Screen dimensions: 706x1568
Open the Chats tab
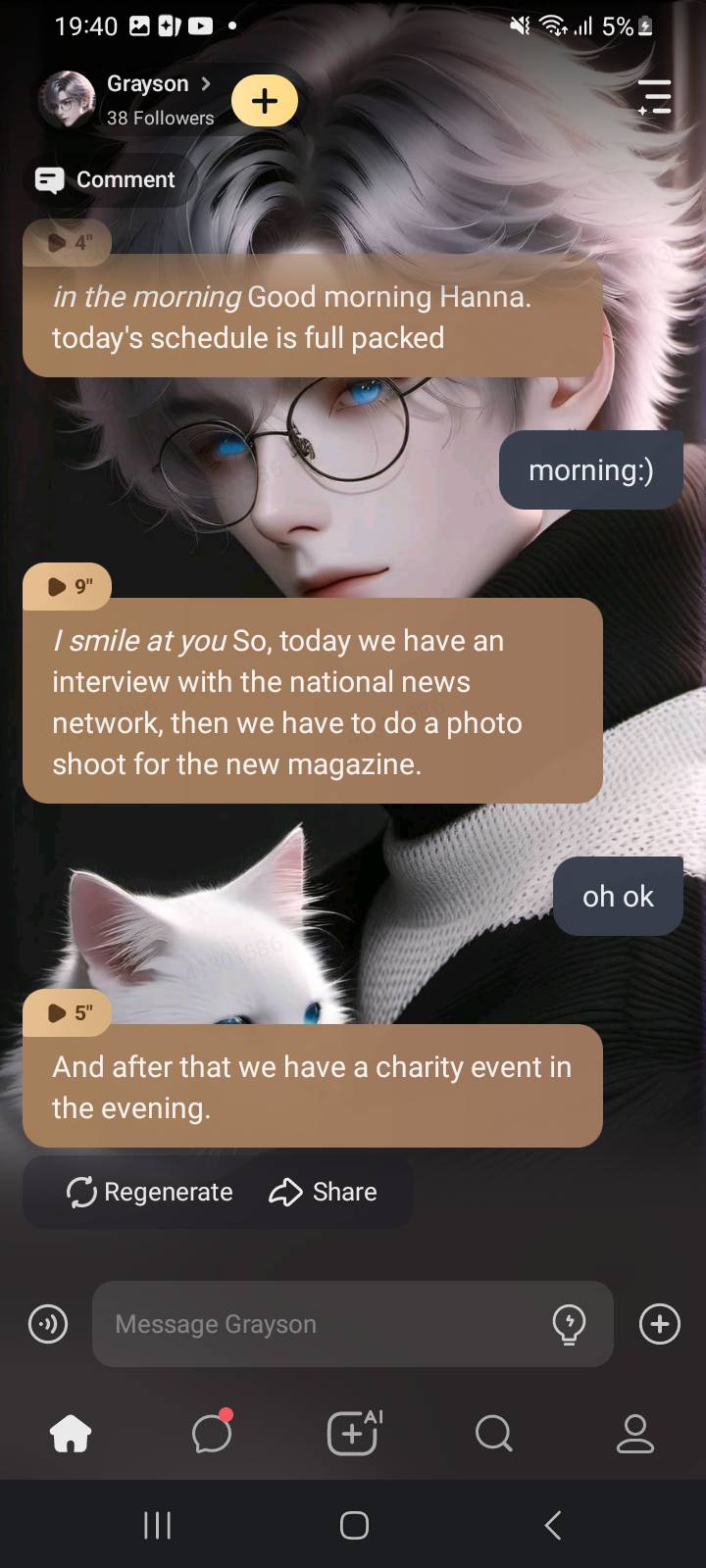(x=212, y=1434)
